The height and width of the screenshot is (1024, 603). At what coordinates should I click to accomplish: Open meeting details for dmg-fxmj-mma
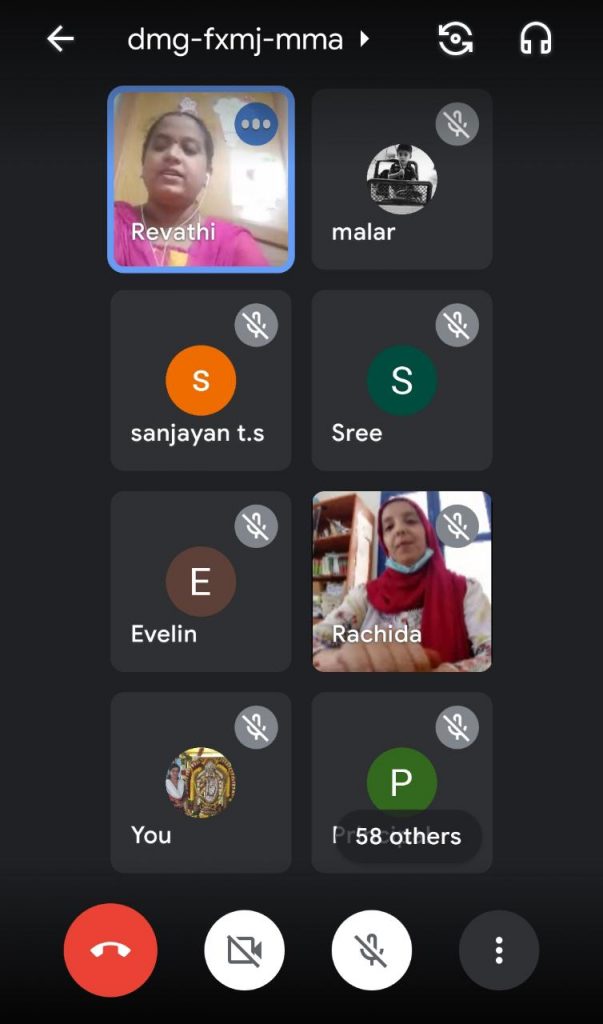click(x=248, y=40)
